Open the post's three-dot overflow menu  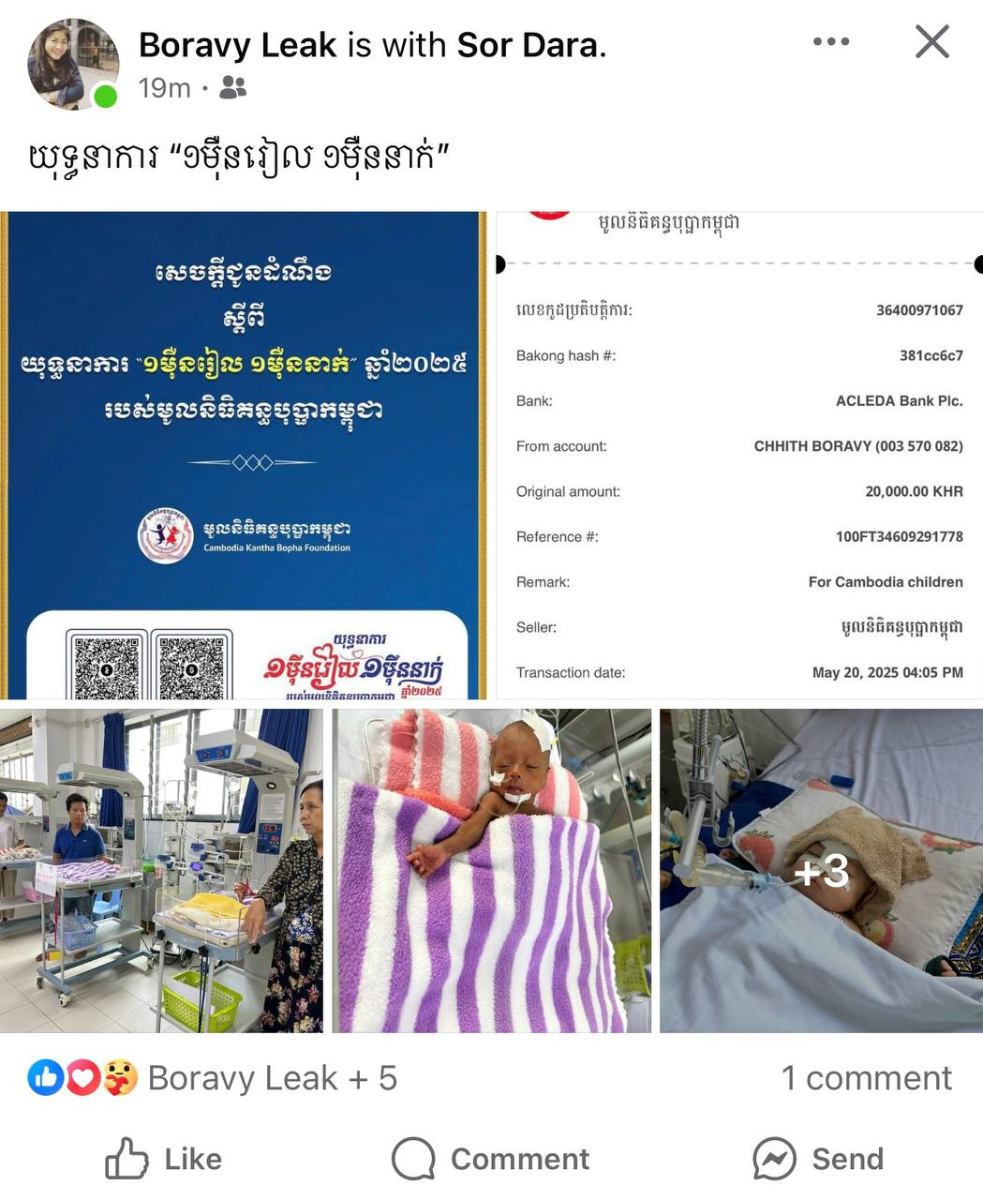tap(831, 42)
